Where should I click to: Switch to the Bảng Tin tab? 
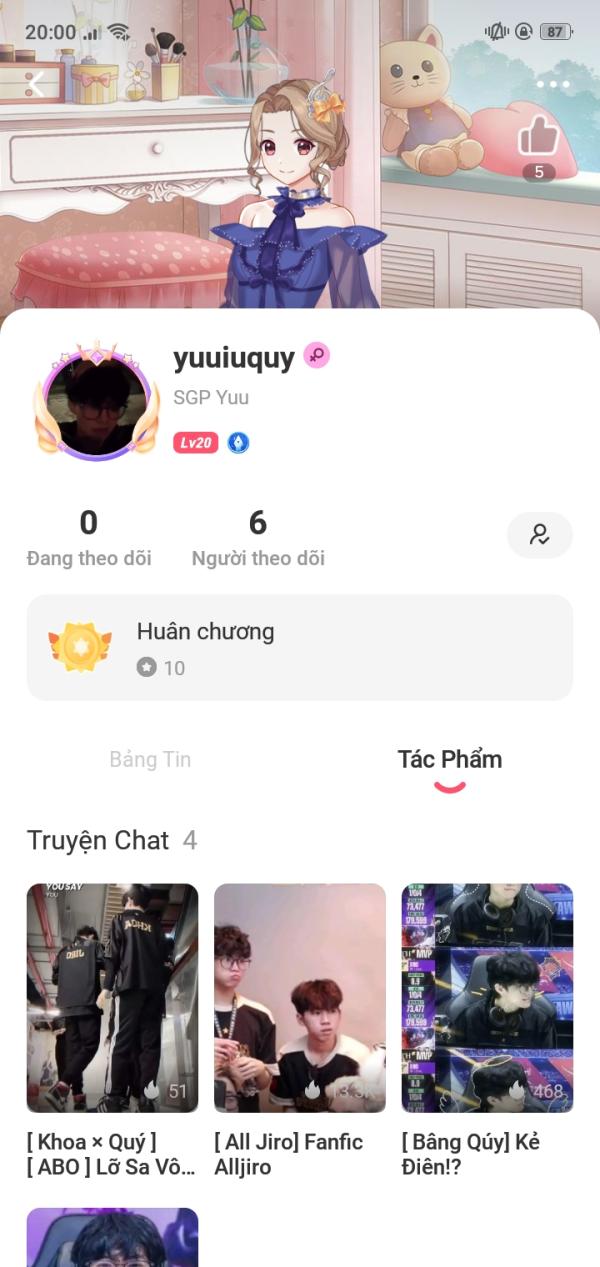click(x=150, y=759)
